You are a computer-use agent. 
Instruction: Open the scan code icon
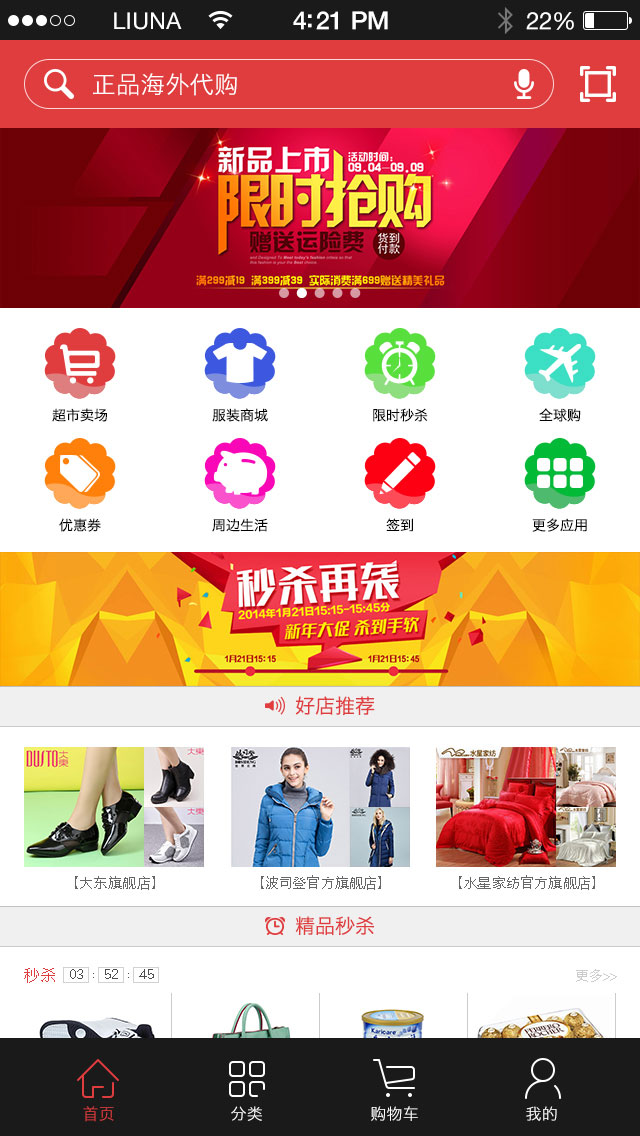click(598, 84)
